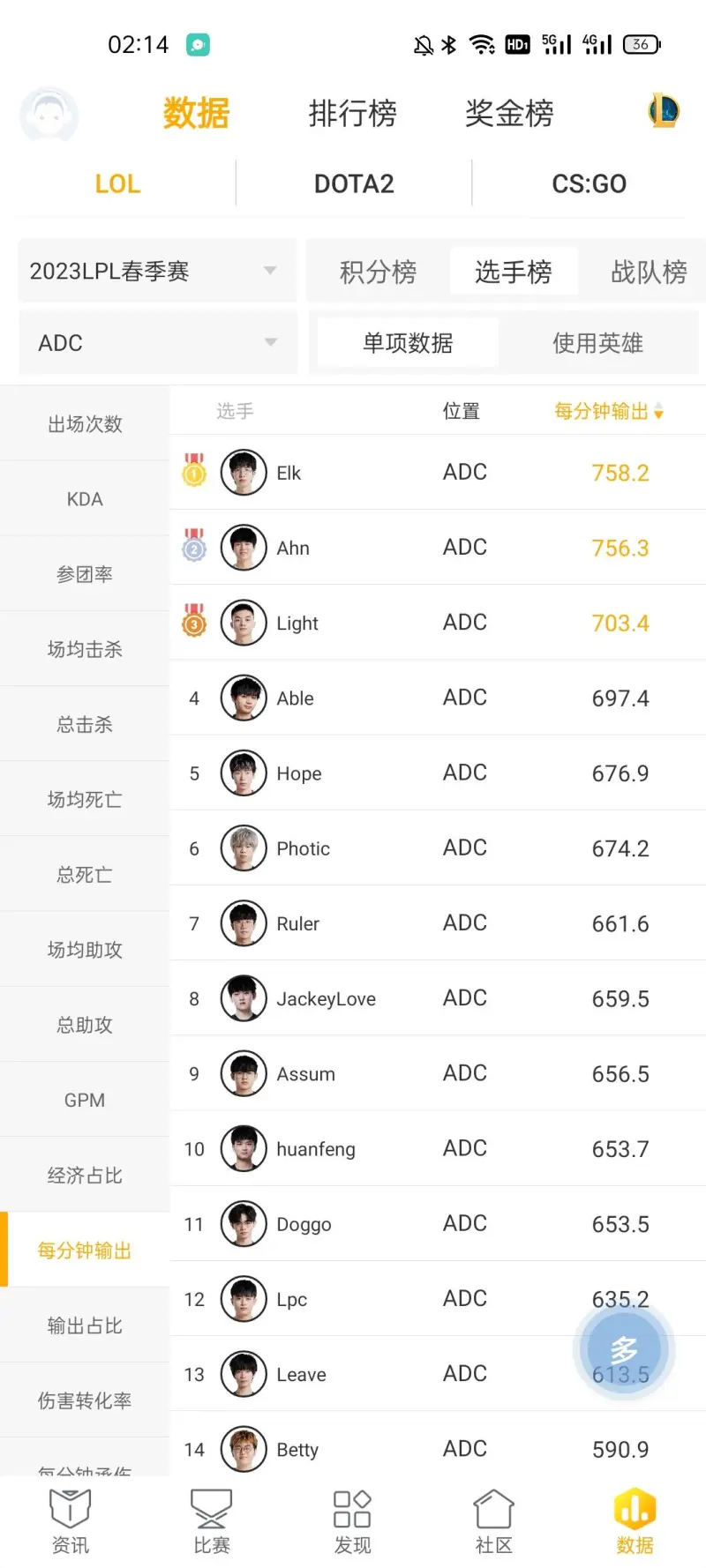Select the DOTA2 game tab

click(x=354, y=183)
